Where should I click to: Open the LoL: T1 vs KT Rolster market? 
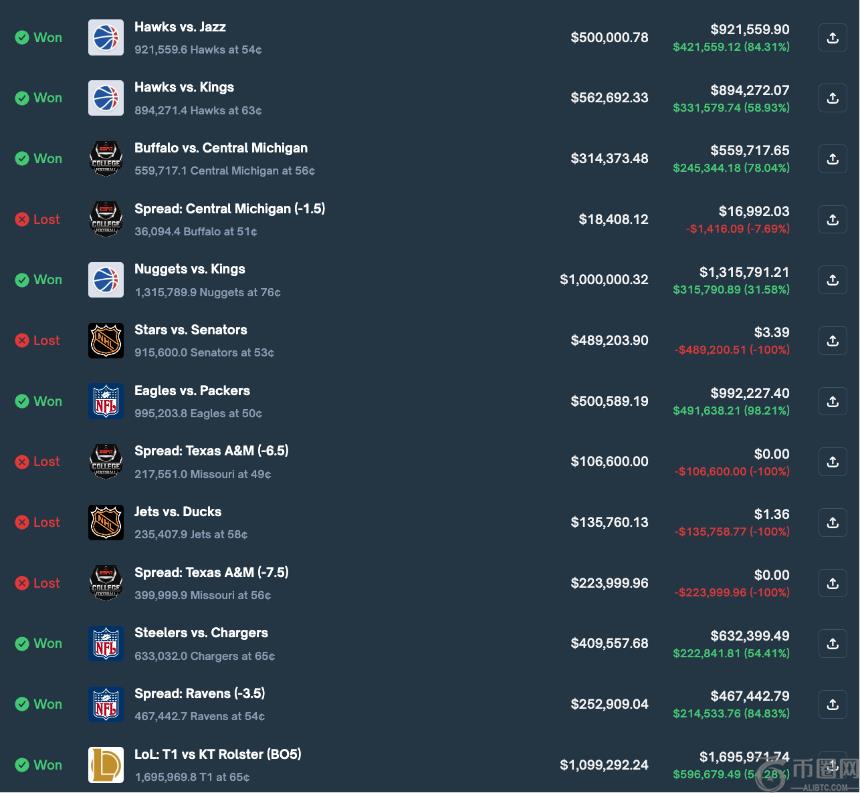tap(217, 754)
